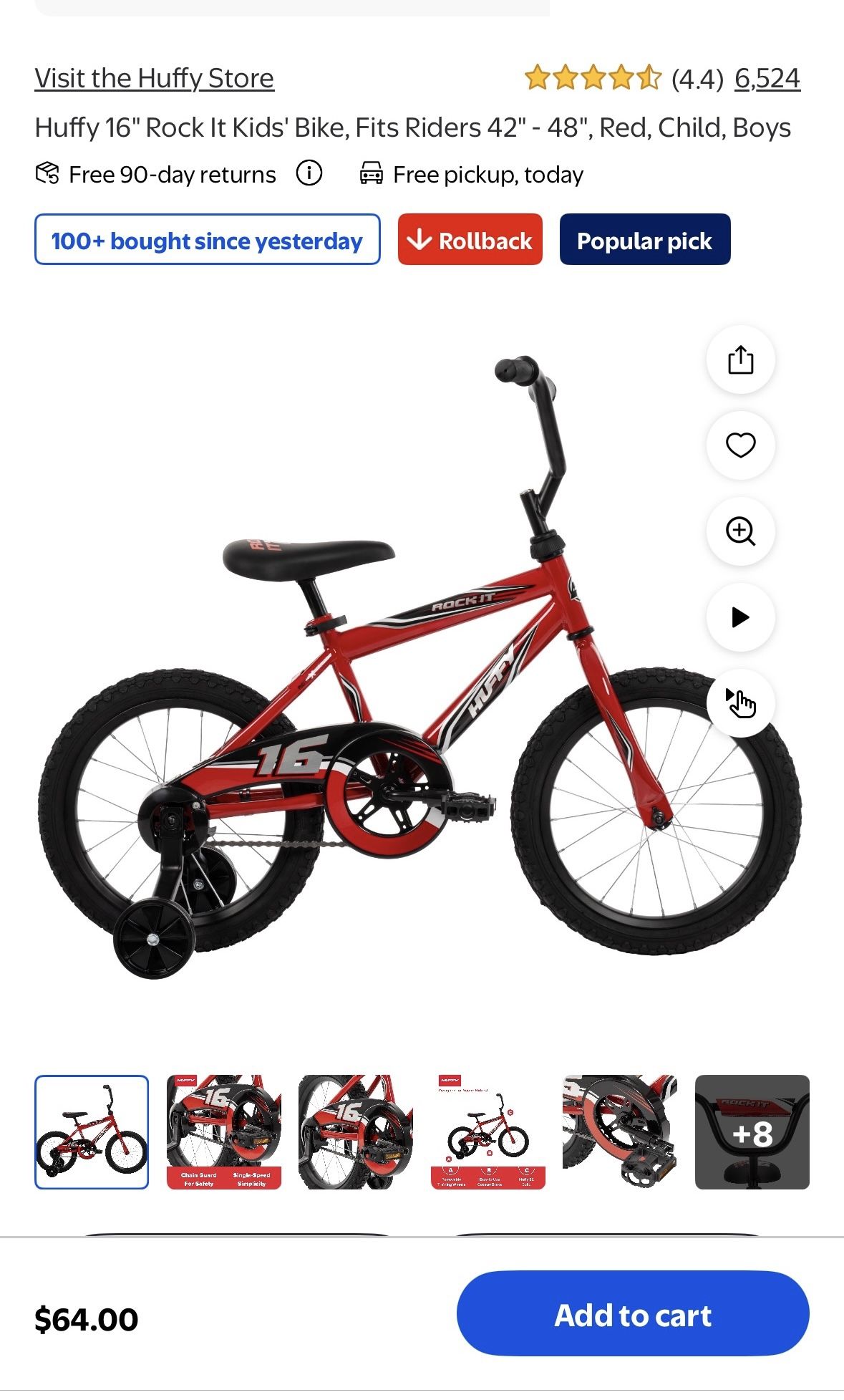The width and height of the screenshot is (844, 1400).
Task: Select the 100+ bought since yesterday badge
Action: tap(208, 241)
